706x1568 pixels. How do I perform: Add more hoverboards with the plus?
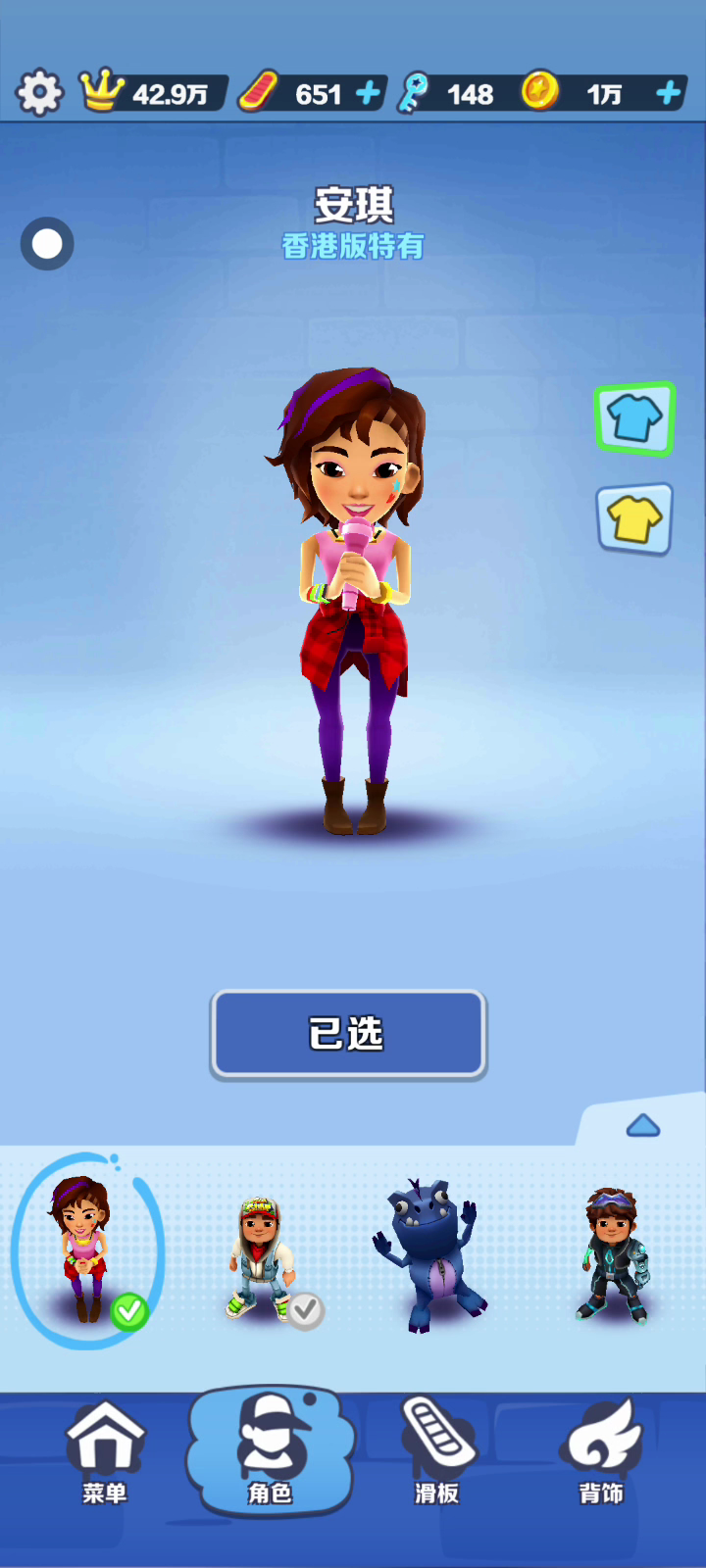368,93
